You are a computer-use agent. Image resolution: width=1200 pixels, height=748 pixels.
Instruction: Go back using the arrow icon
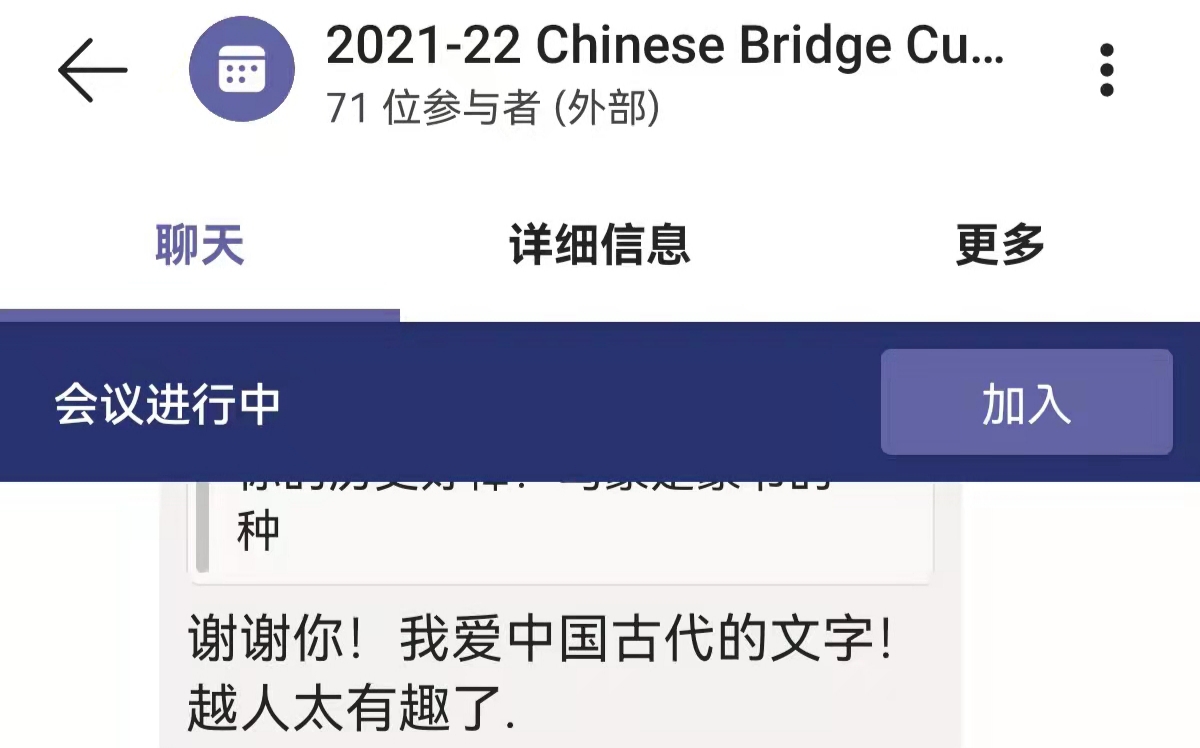click(92, 70)
